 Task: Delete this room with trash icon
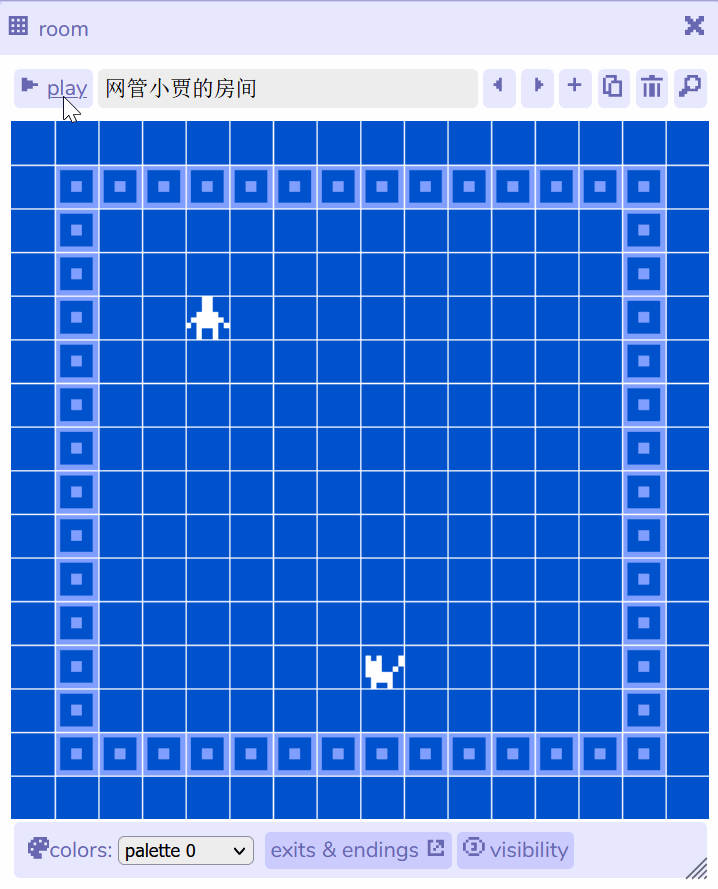click(651, 87)
